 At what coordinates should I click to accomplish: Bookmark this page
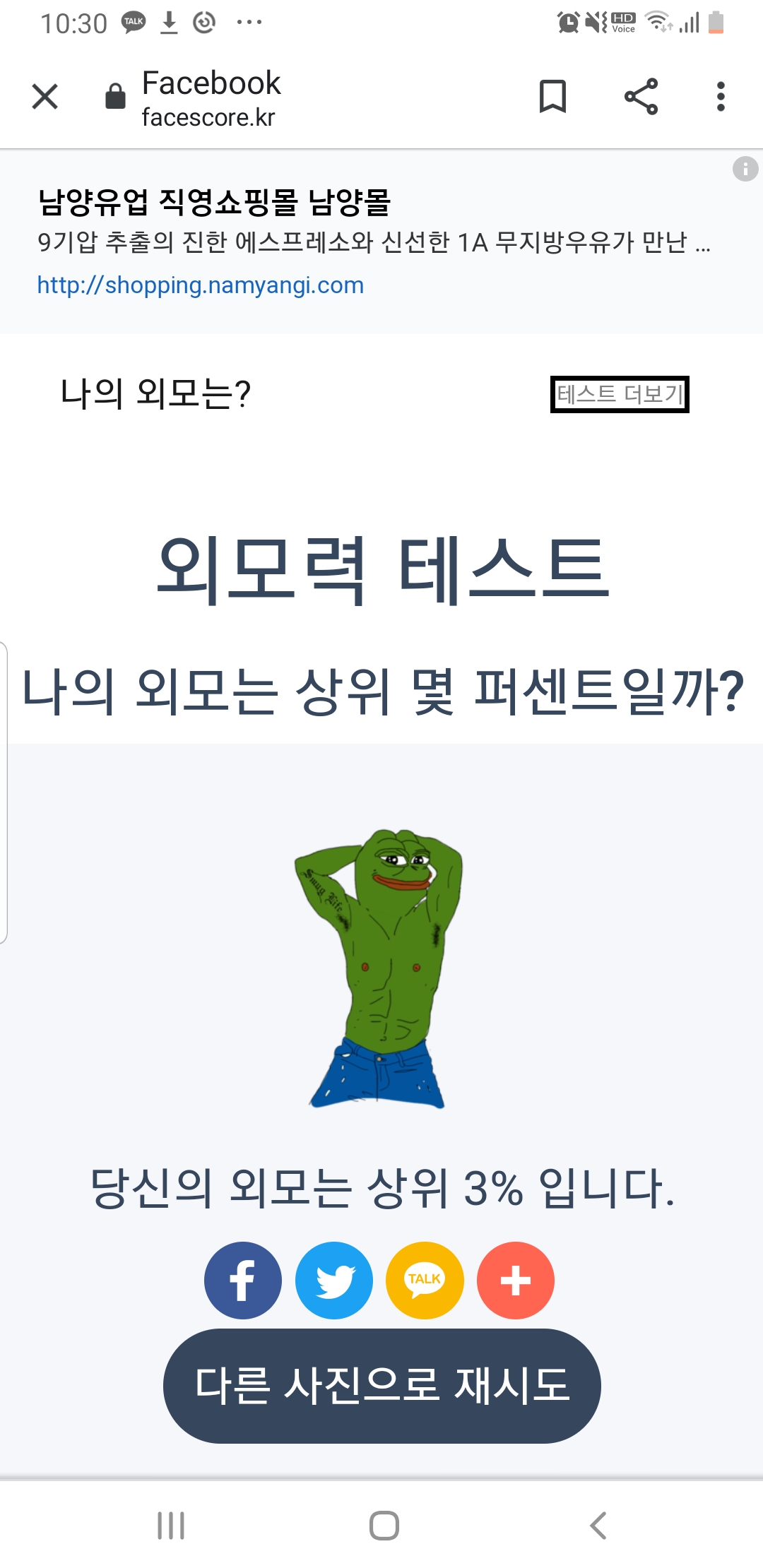[x=552, y=97]
